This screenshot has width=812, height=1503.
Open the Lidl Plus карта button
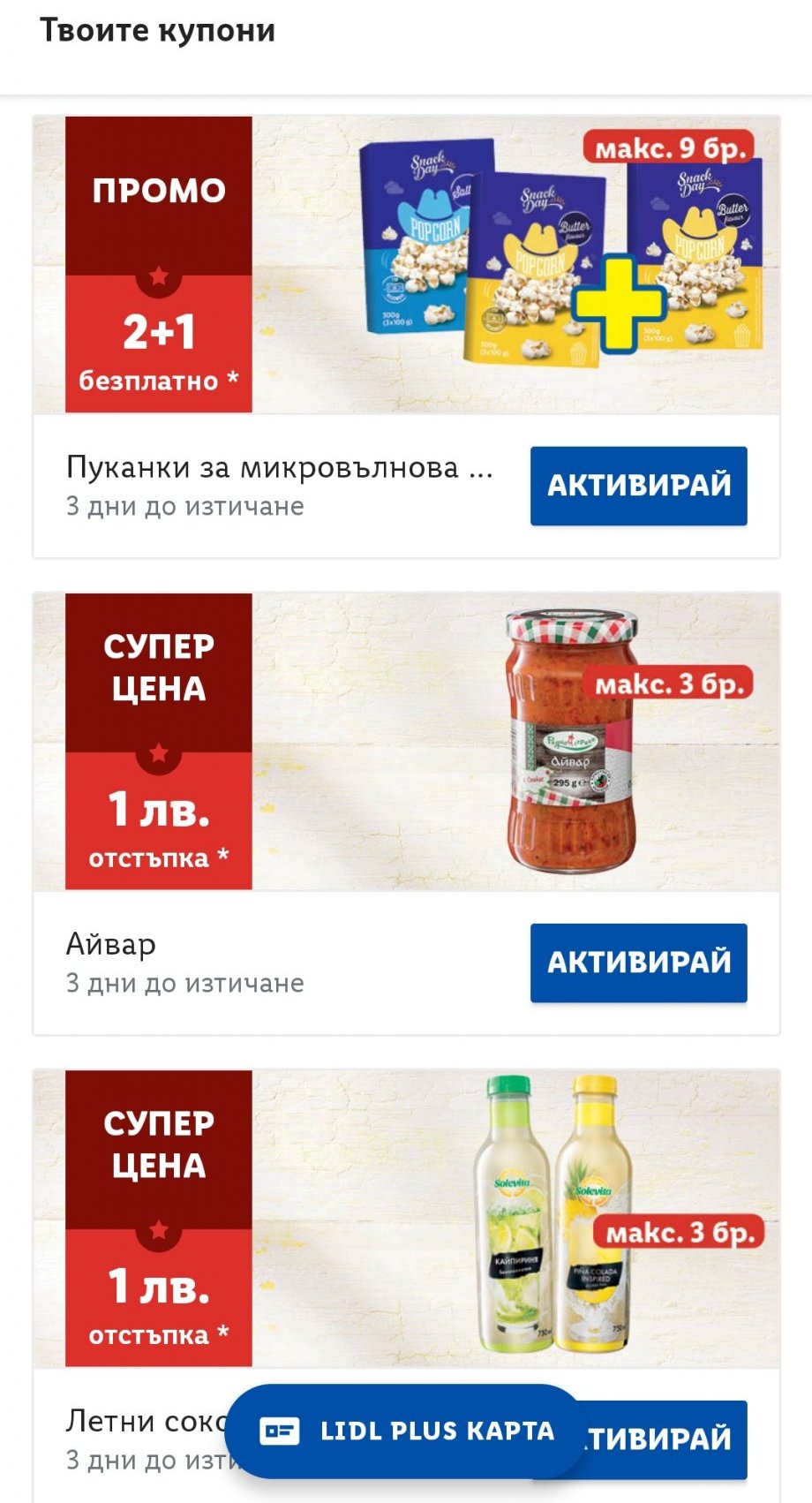pyautogui.click(x=406, y=1431)
